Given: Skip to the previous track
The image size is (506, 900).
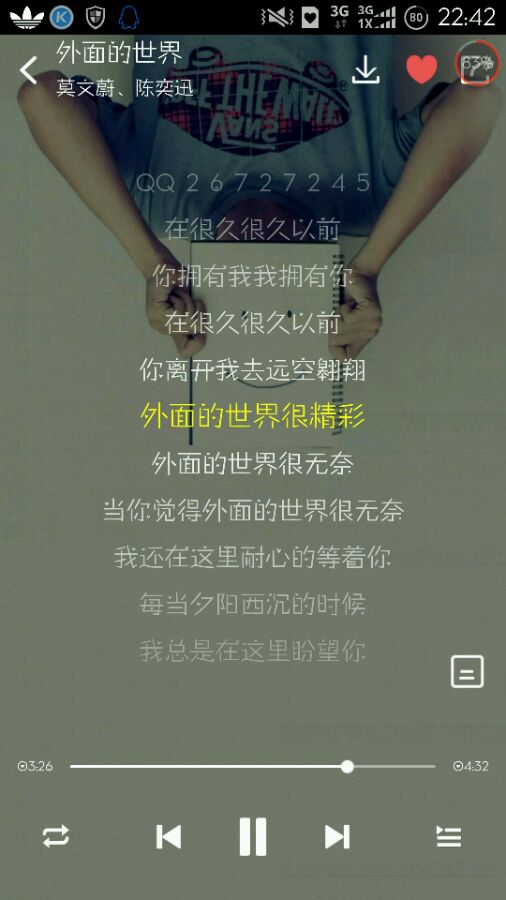Looking at the screenshot, I should tap(169, 837).
